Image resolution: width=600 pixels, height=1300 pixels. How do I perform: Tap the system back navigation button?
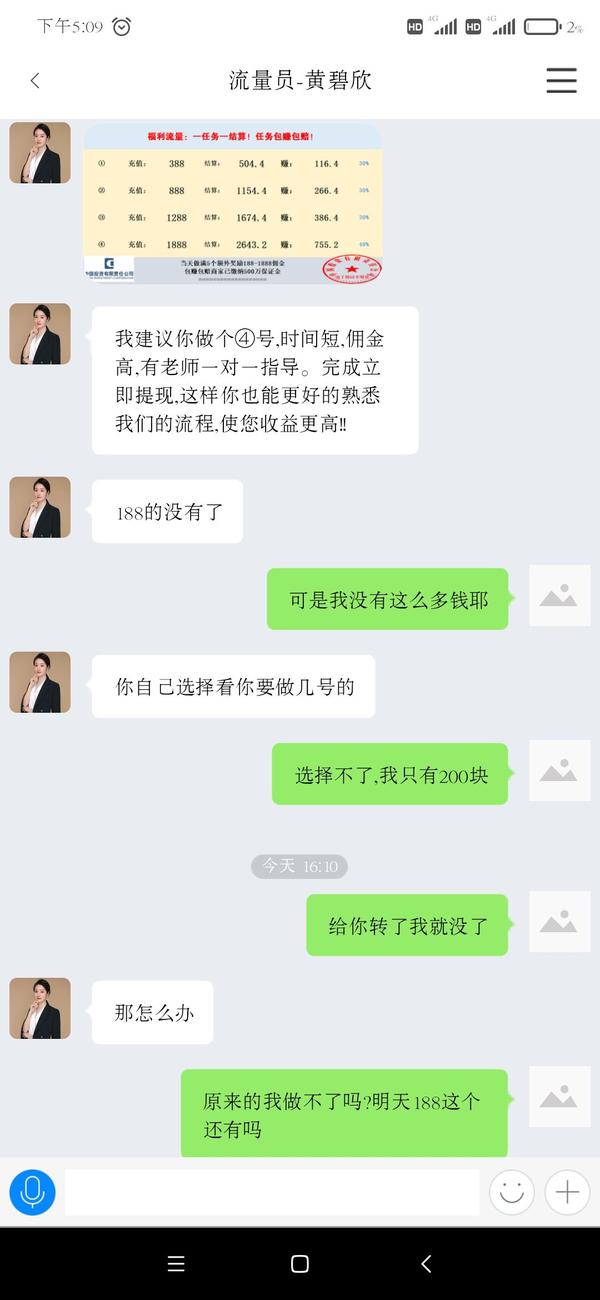coord(426,1264)
